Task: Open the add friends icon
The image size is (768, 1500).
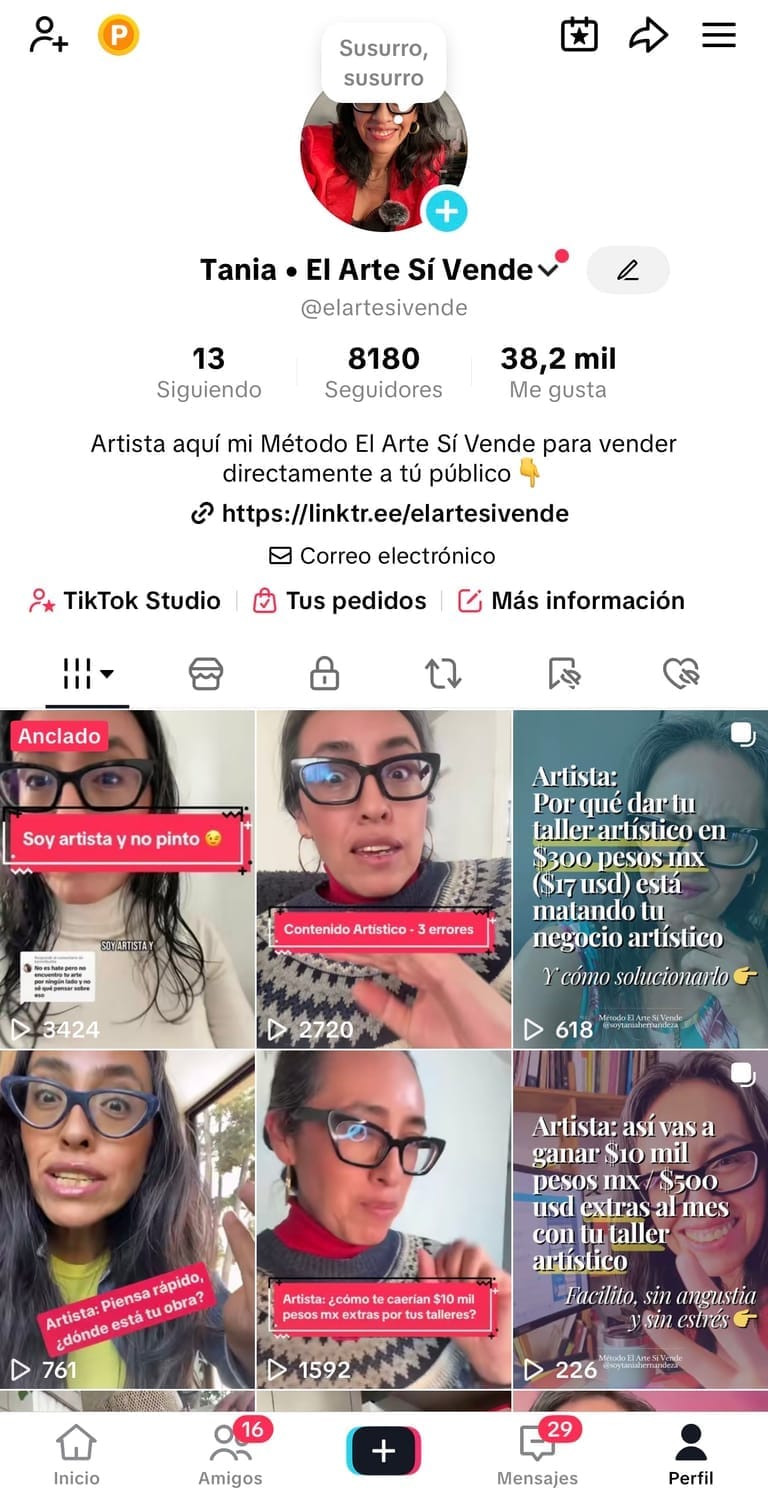Action: coord(48,35)
